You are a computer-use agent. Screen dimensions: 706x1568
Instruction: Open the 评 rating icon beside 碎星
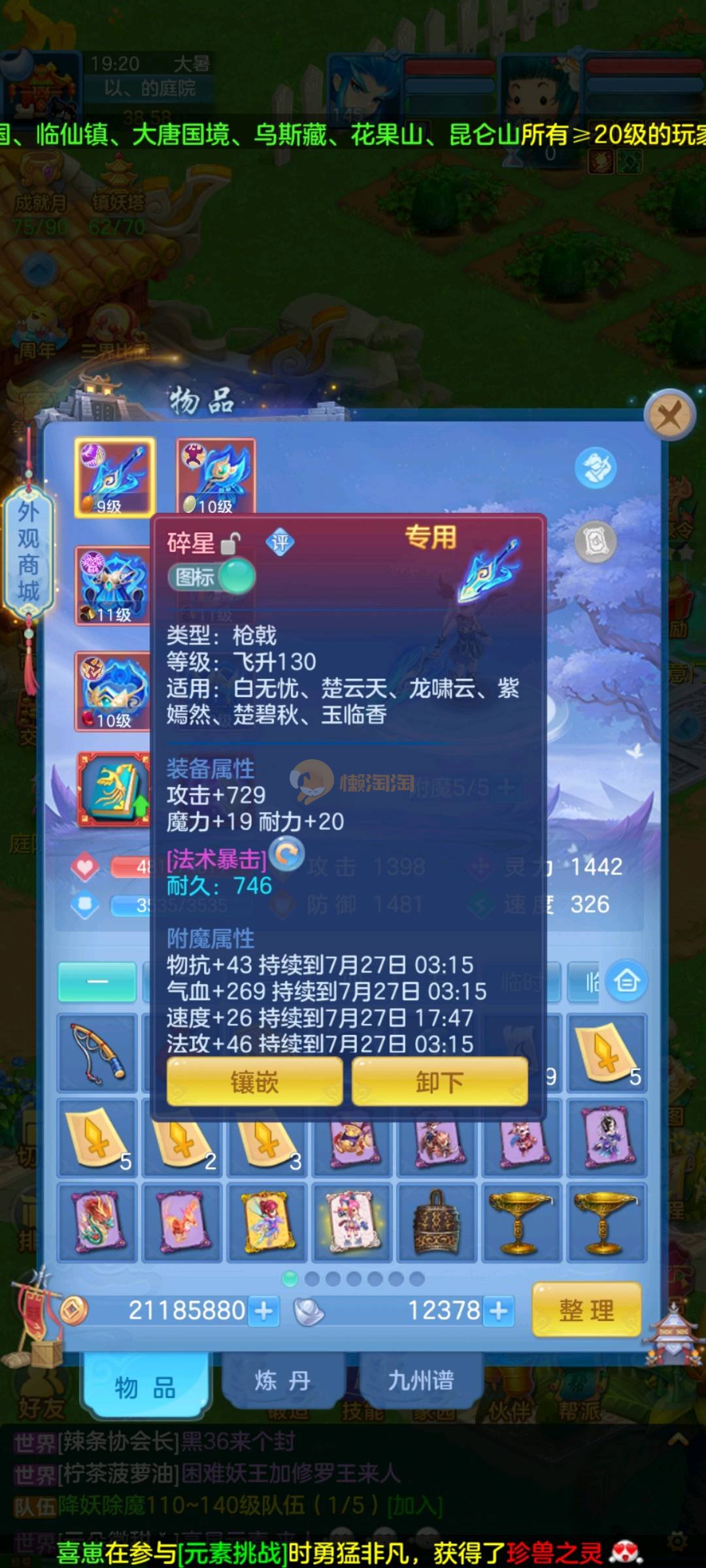pos(280,542)
